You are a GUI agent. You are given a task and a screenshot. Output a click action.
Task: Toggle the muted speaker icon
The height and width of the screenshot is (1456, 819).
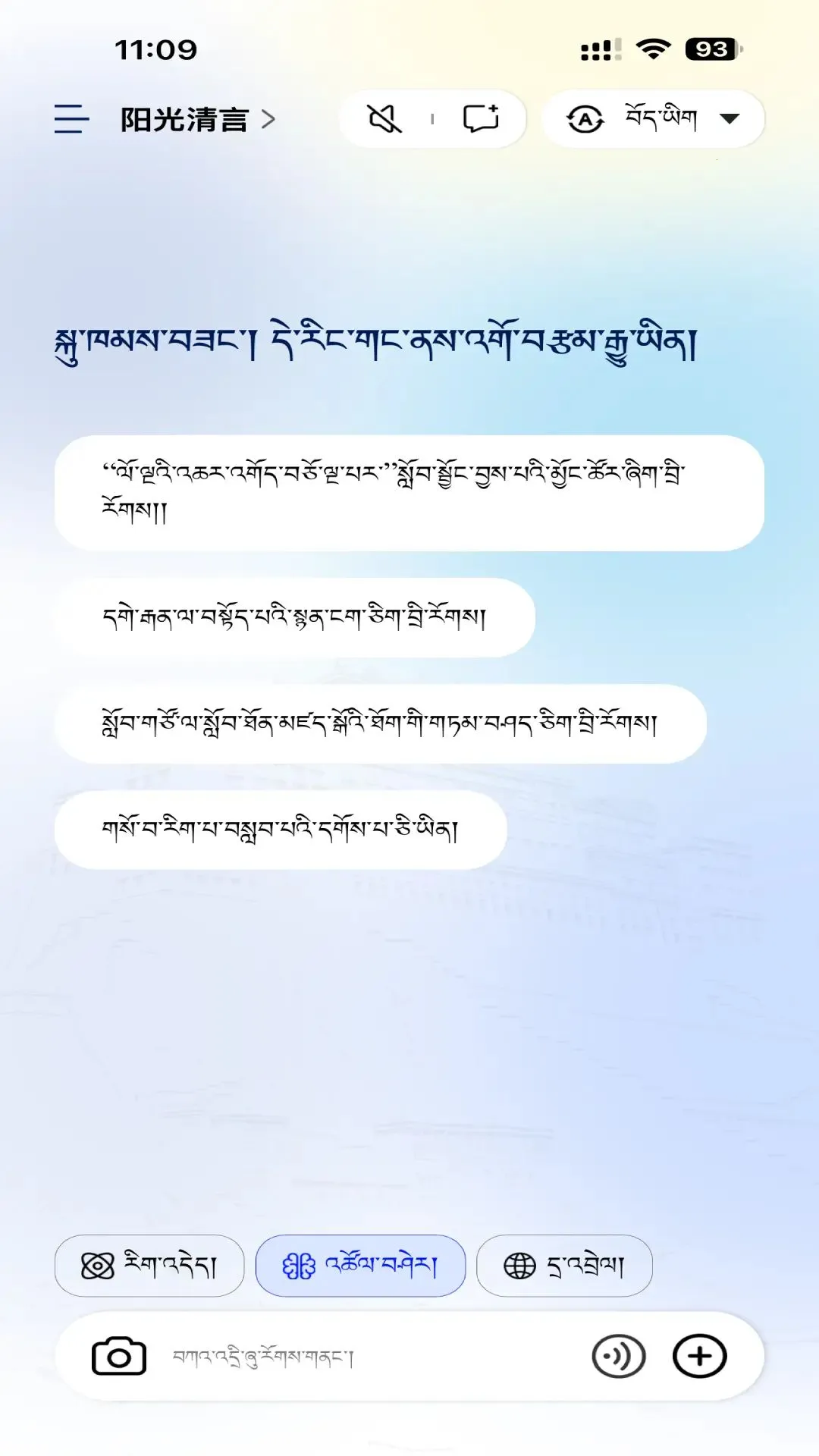coord(384,119)
